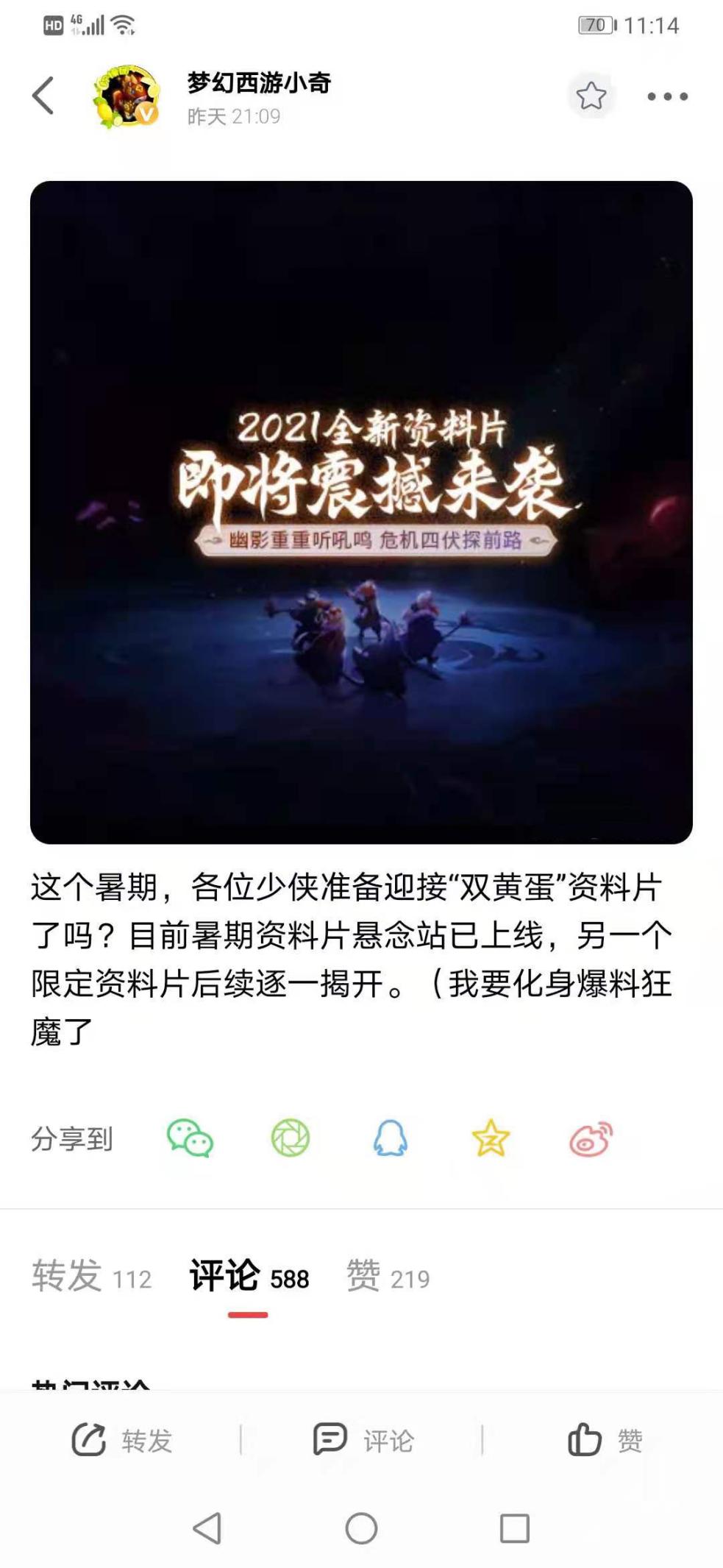Select the 评论 588 tab
723x1568 pixels.
[249, 1277]
